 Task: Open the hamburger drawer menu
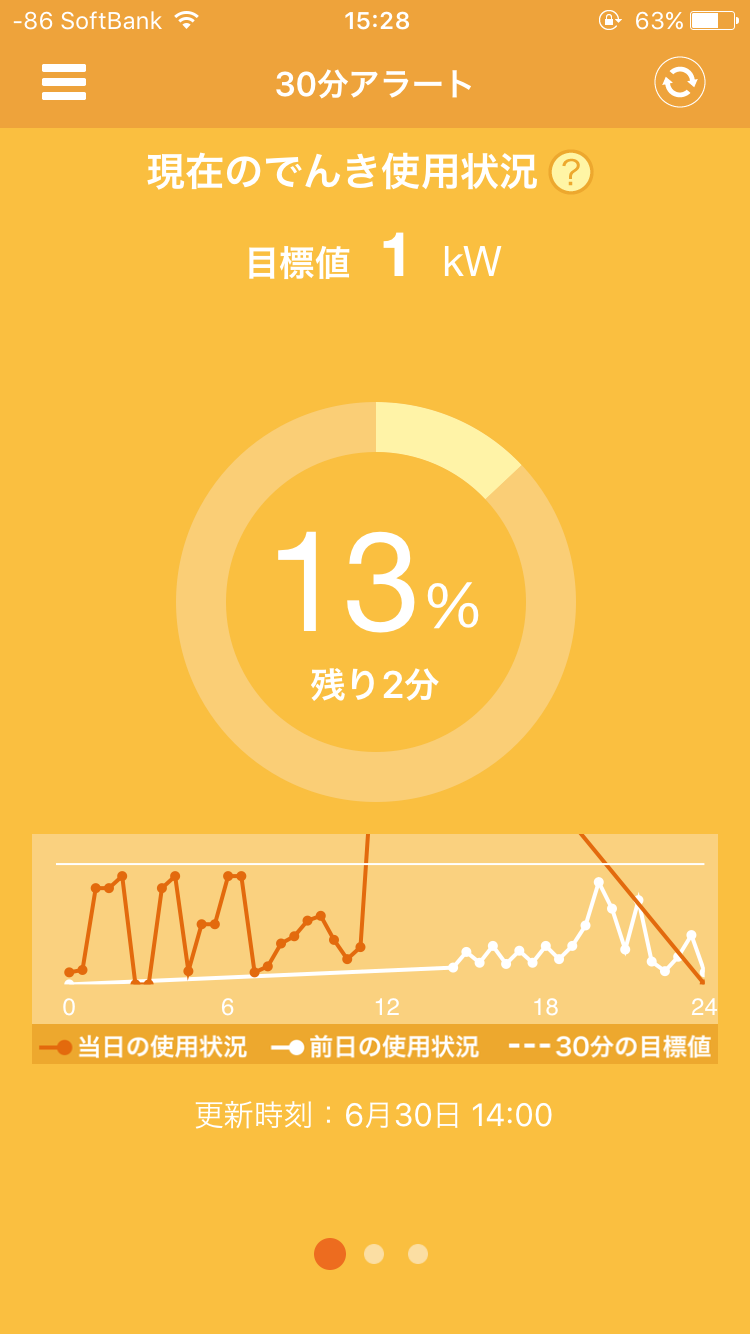(64, 82)
